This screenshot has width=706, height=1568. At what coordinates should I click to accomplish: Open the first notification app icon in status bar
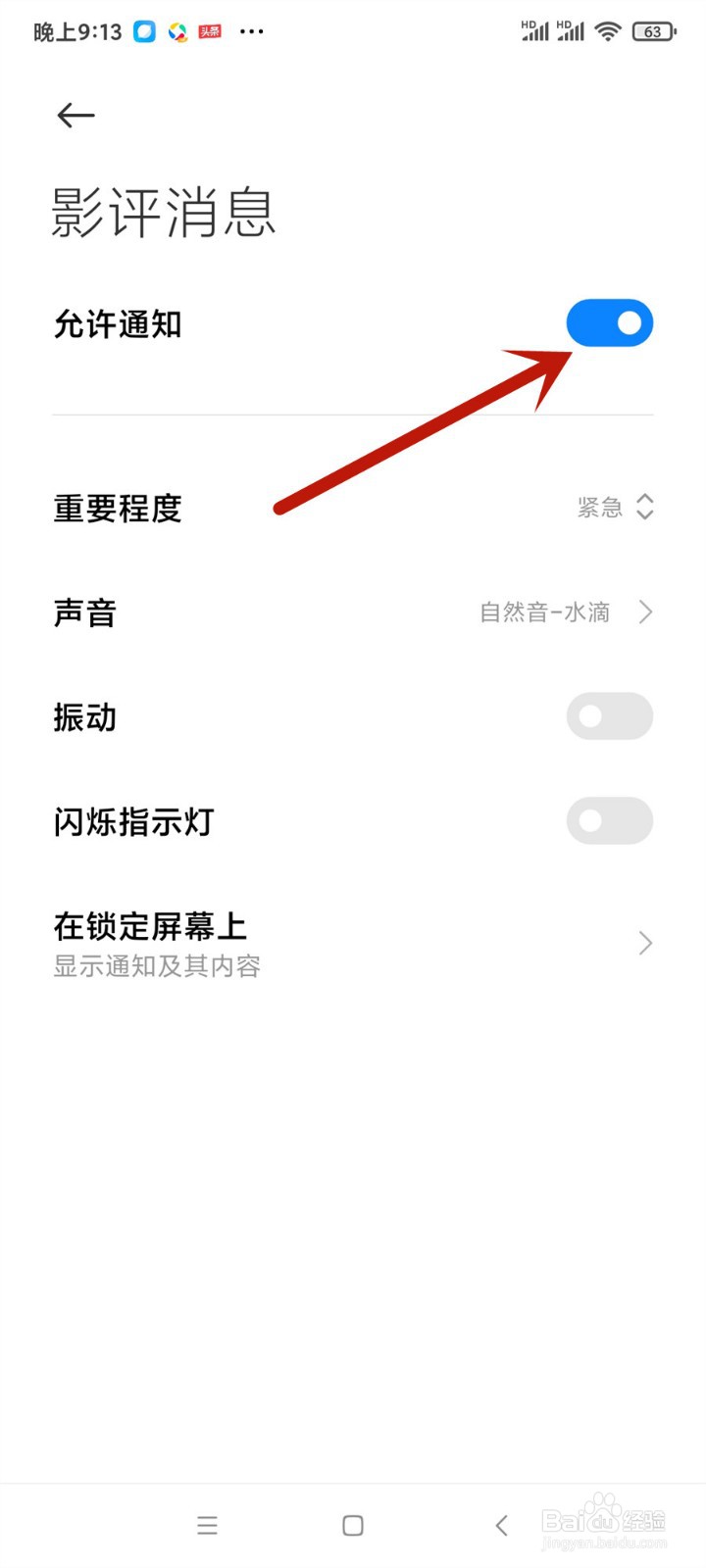point(143,31)
